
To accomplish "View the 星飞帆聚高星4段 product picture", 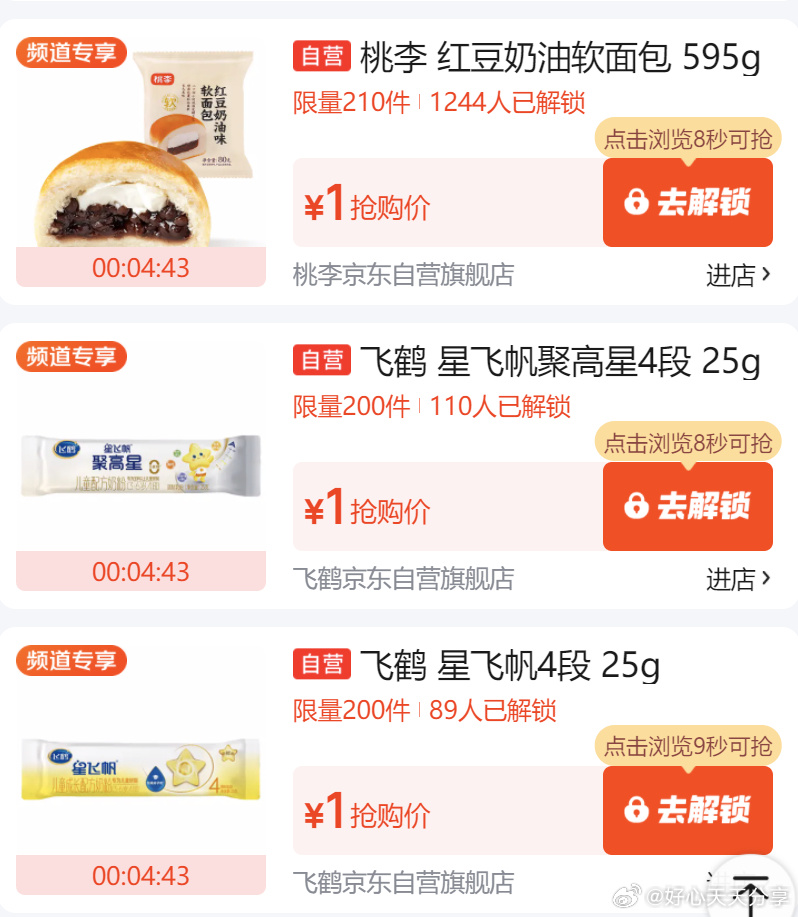I will (x=141, y=466).
